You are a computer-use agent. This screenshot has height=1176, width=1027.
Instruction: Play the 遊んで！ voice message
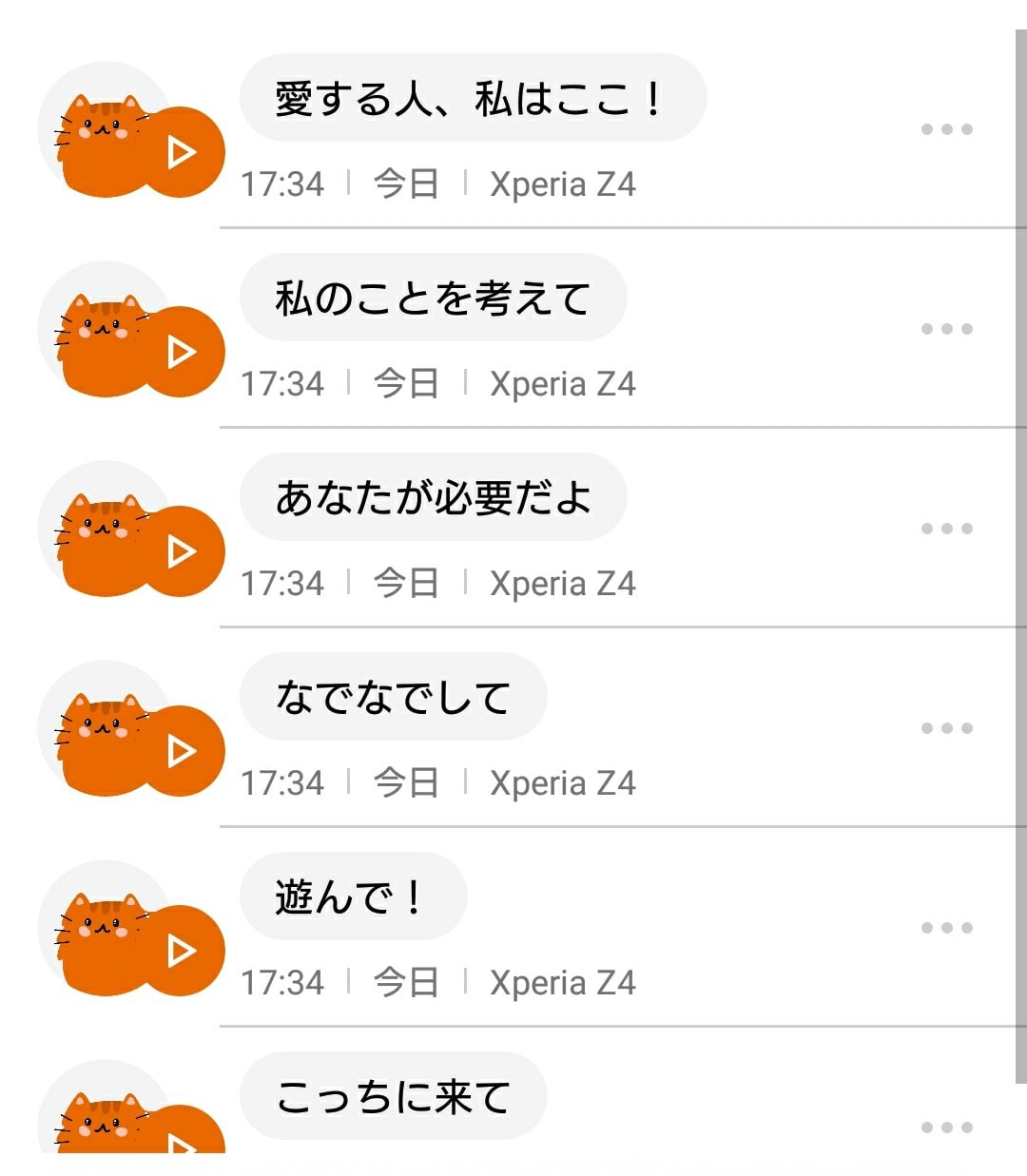(x=181, y=951)
